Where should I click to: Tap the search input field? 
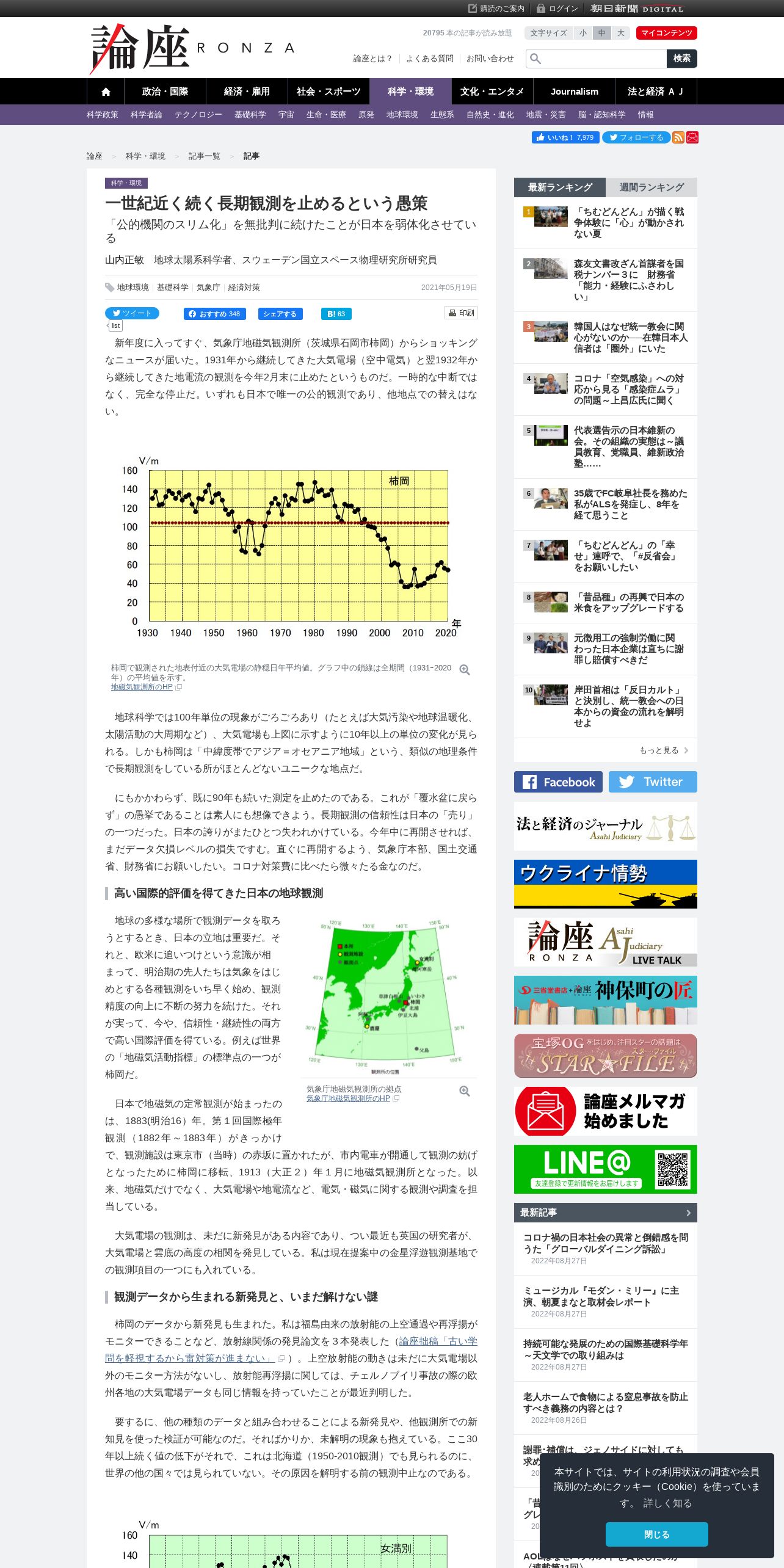click(x=604, y=59)
